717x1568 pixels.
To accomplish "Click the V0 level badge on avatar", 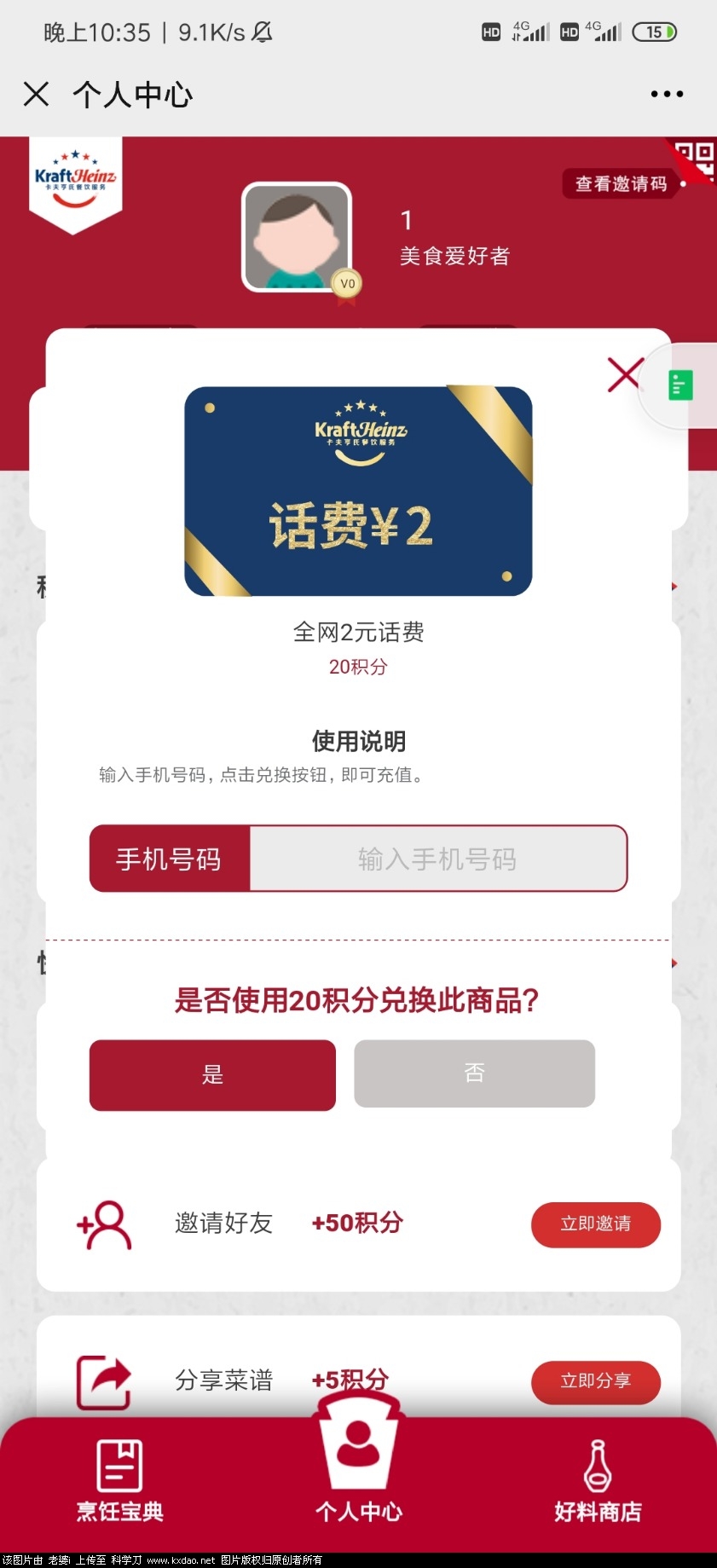I will pyautogui.click(x=346, y=283).
